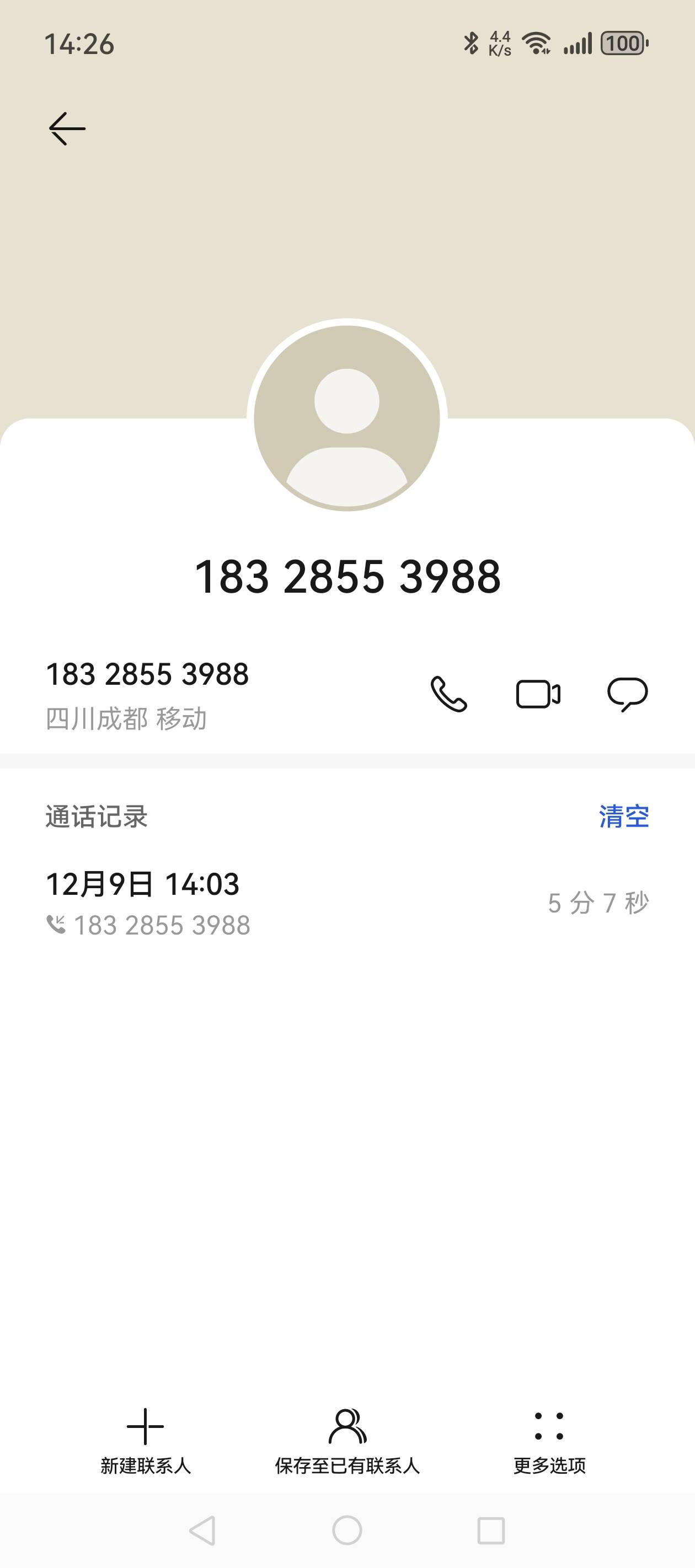Tap the system home button
Image resolution: width=695 pixels, height=1568 pixels.
coord(347,1531)
